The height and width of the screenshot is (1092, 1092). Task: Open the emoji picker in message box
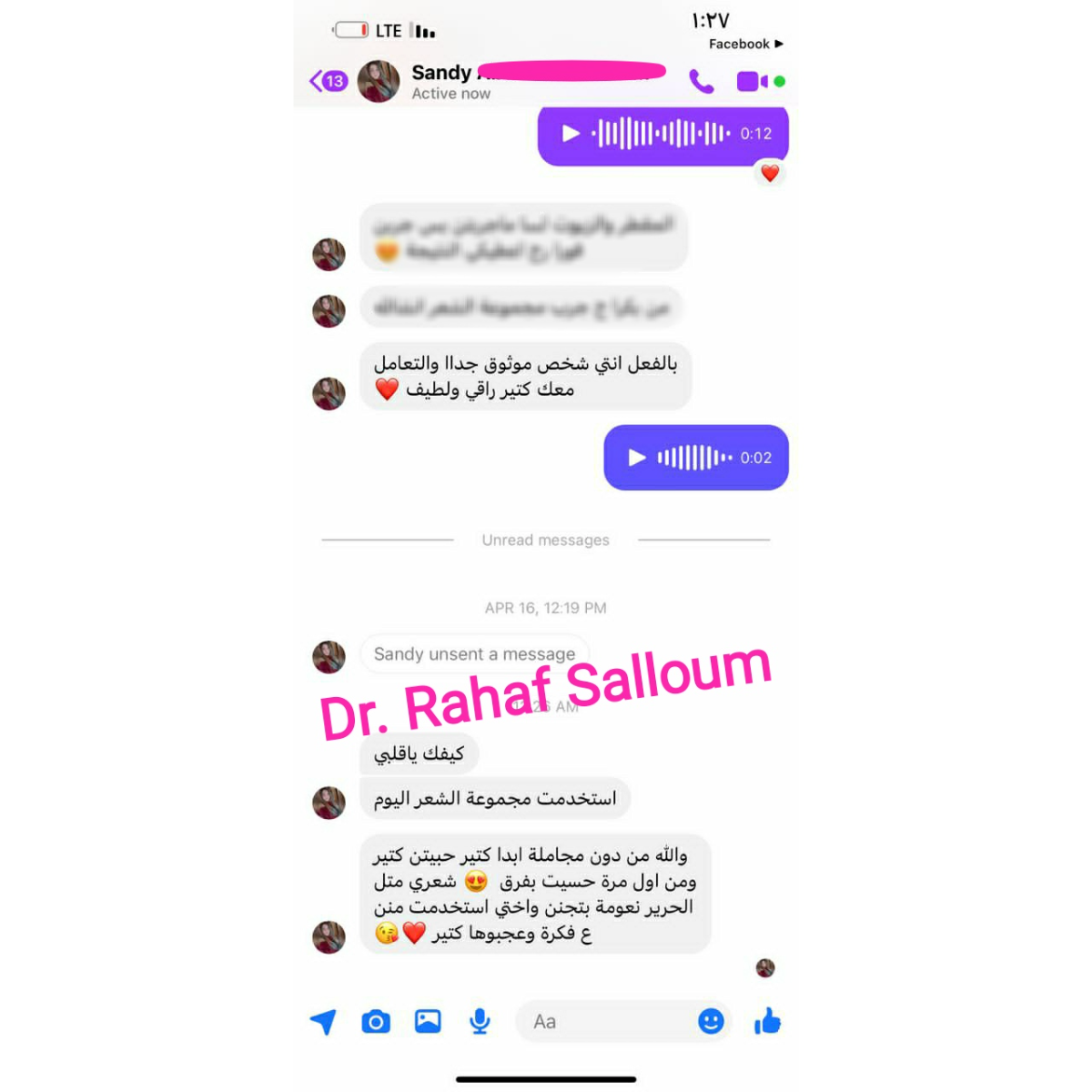click(711, 1022)
